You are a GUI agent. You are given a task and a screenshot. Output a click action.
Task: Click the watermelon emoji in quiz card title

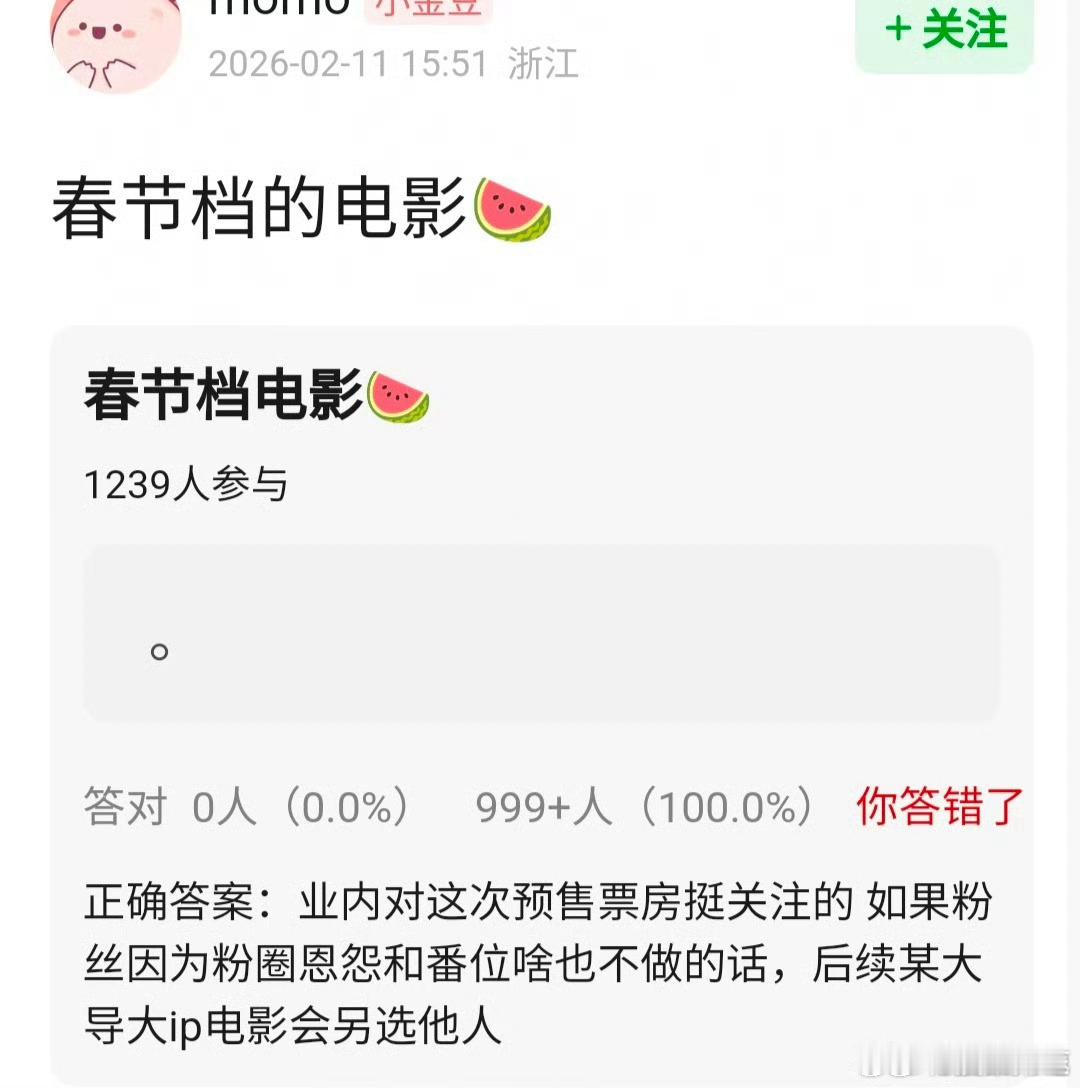click(x=400, y=394)
